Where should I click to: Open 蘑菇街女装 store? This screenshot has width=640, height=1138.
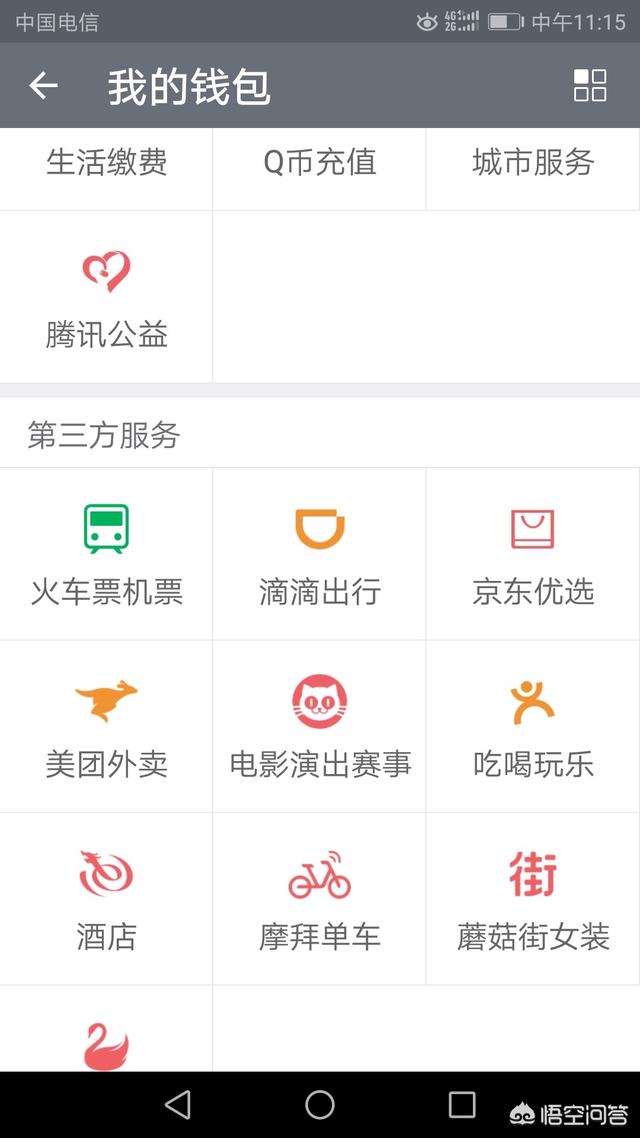533,899
